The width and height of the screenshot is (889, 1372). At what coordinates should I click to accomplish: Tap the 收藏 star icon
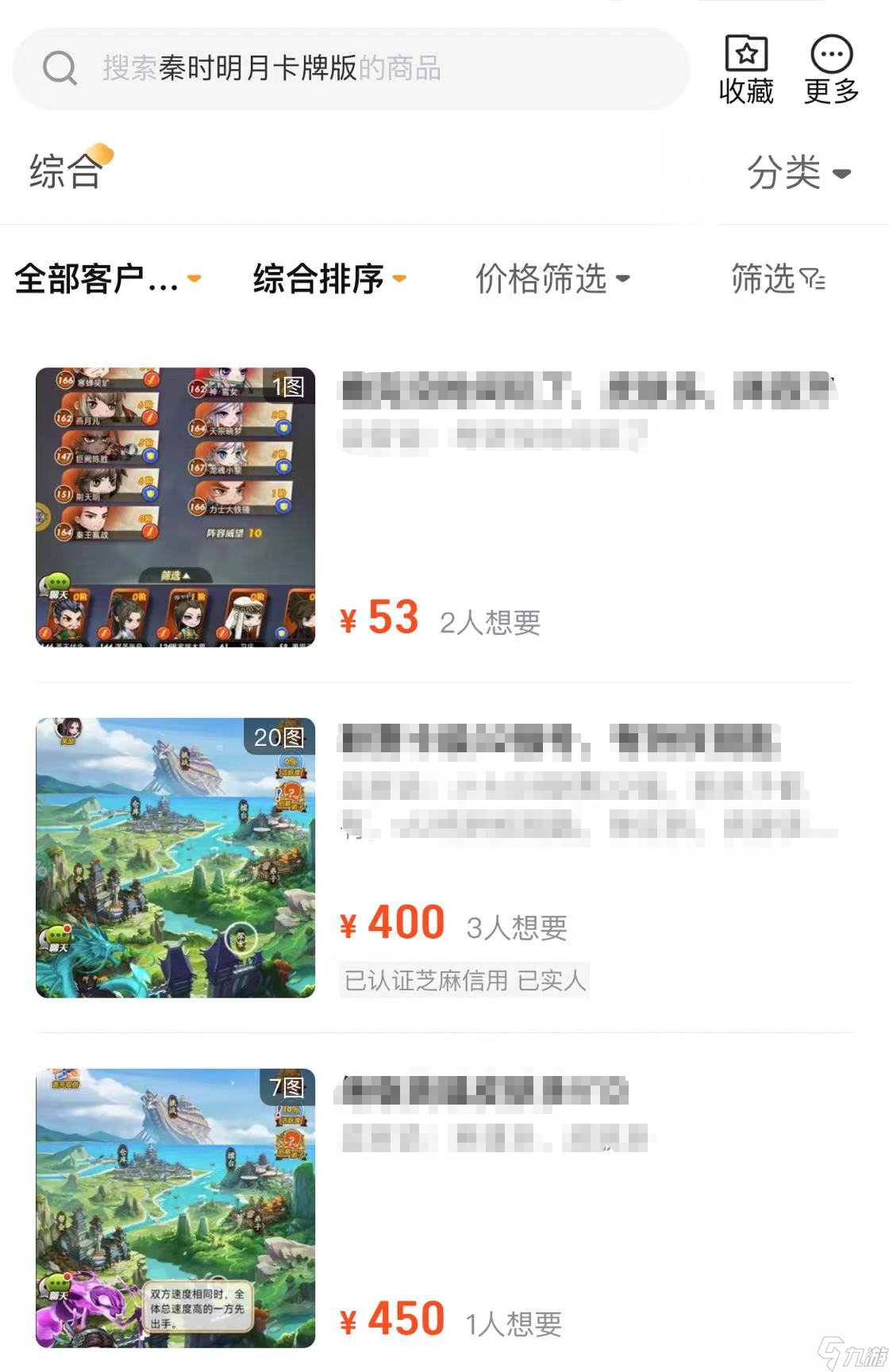click(x=746, y=55)
